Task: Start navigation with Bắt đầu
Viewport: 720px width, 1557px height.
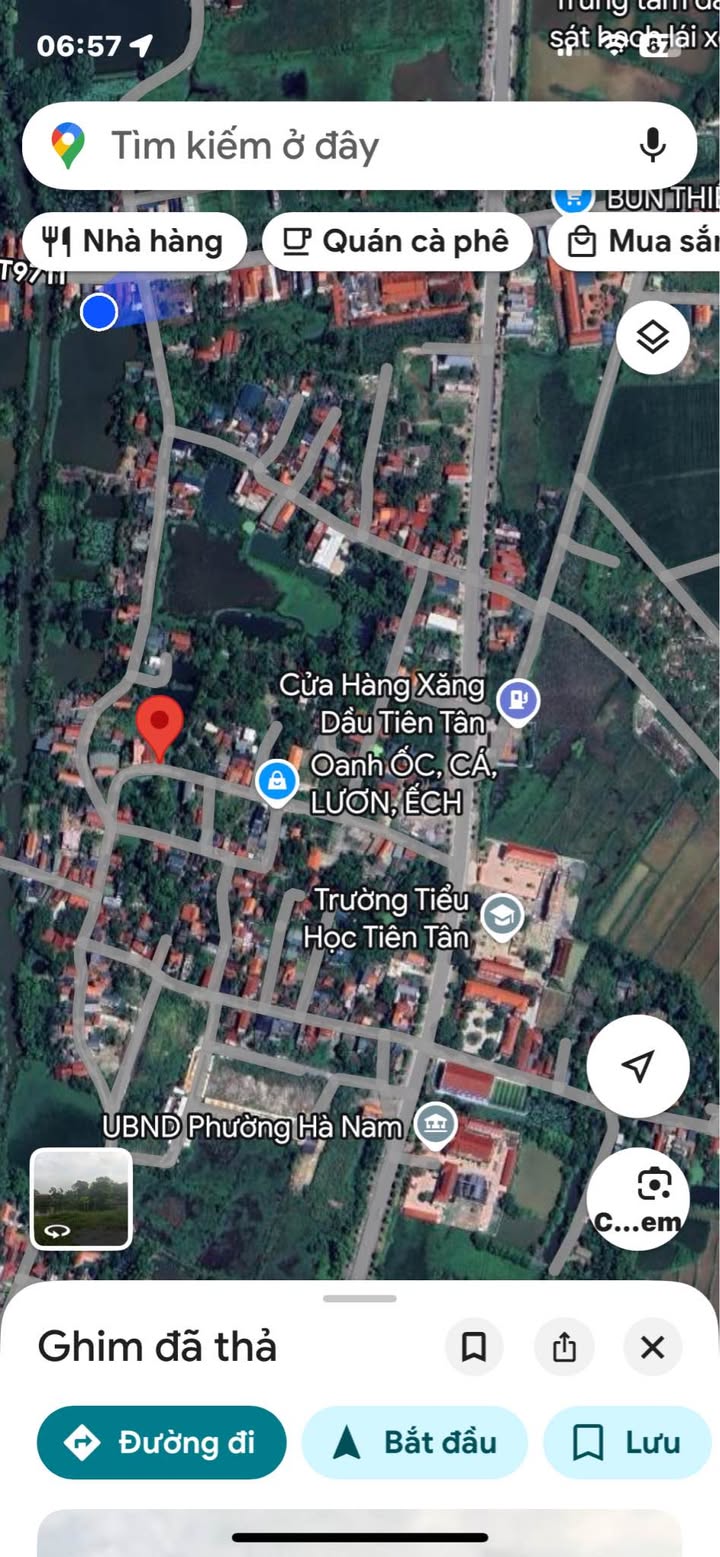Action: (x=414, y=1442)
